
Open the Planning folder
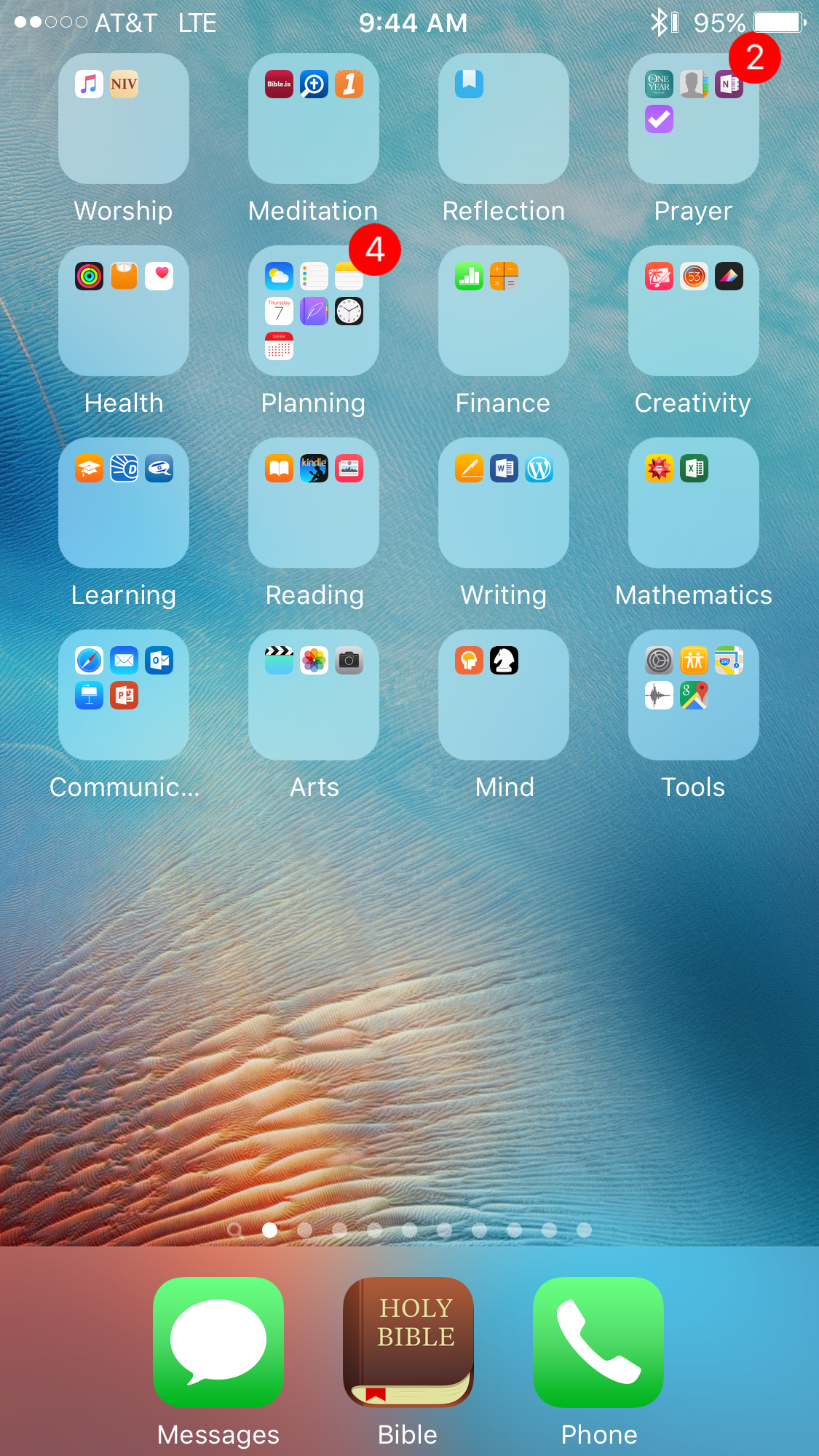(x=314, y=311)
